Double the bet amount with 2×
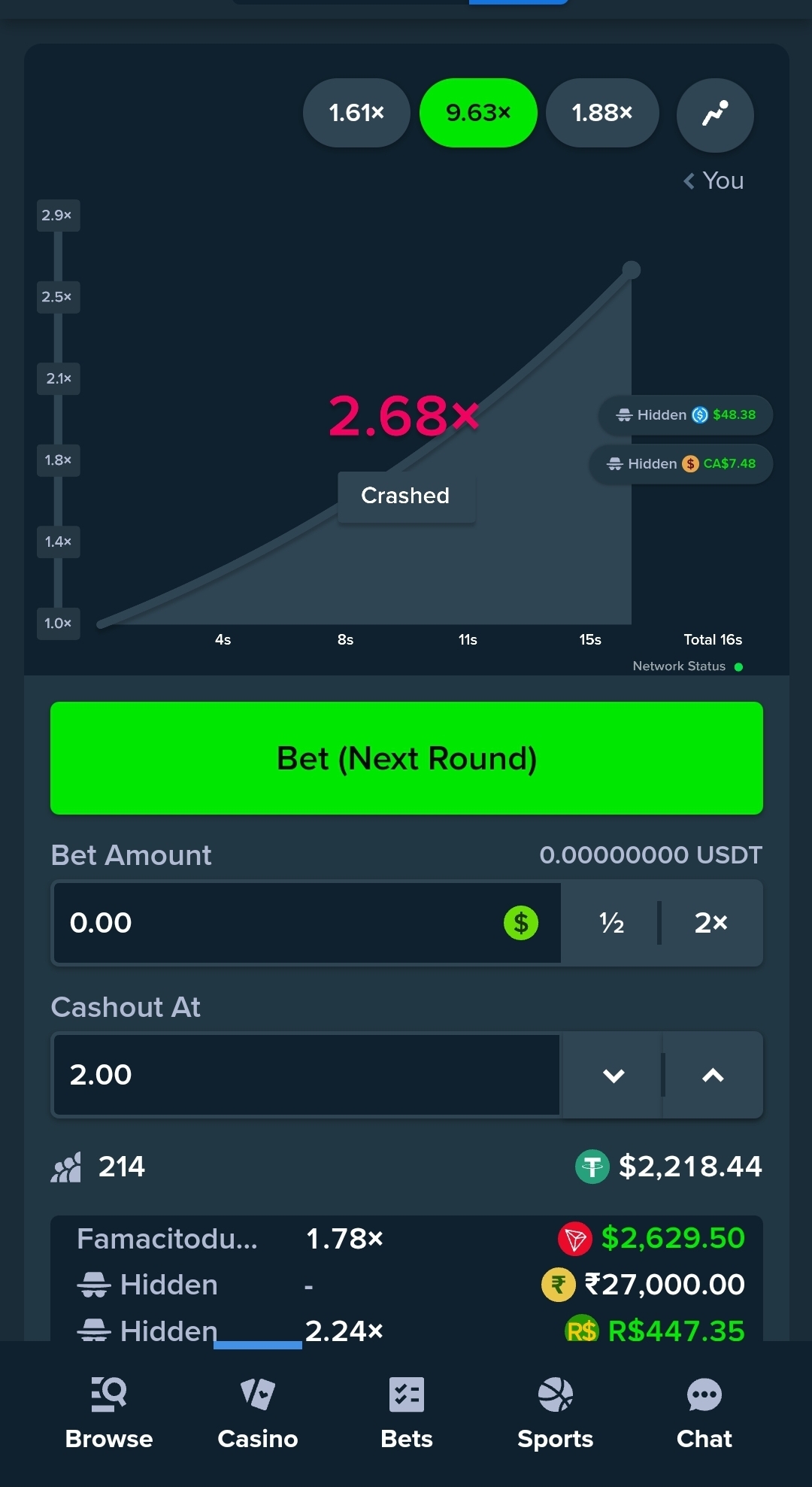Viewport: 812px width, 1487px height. point(711,923)
